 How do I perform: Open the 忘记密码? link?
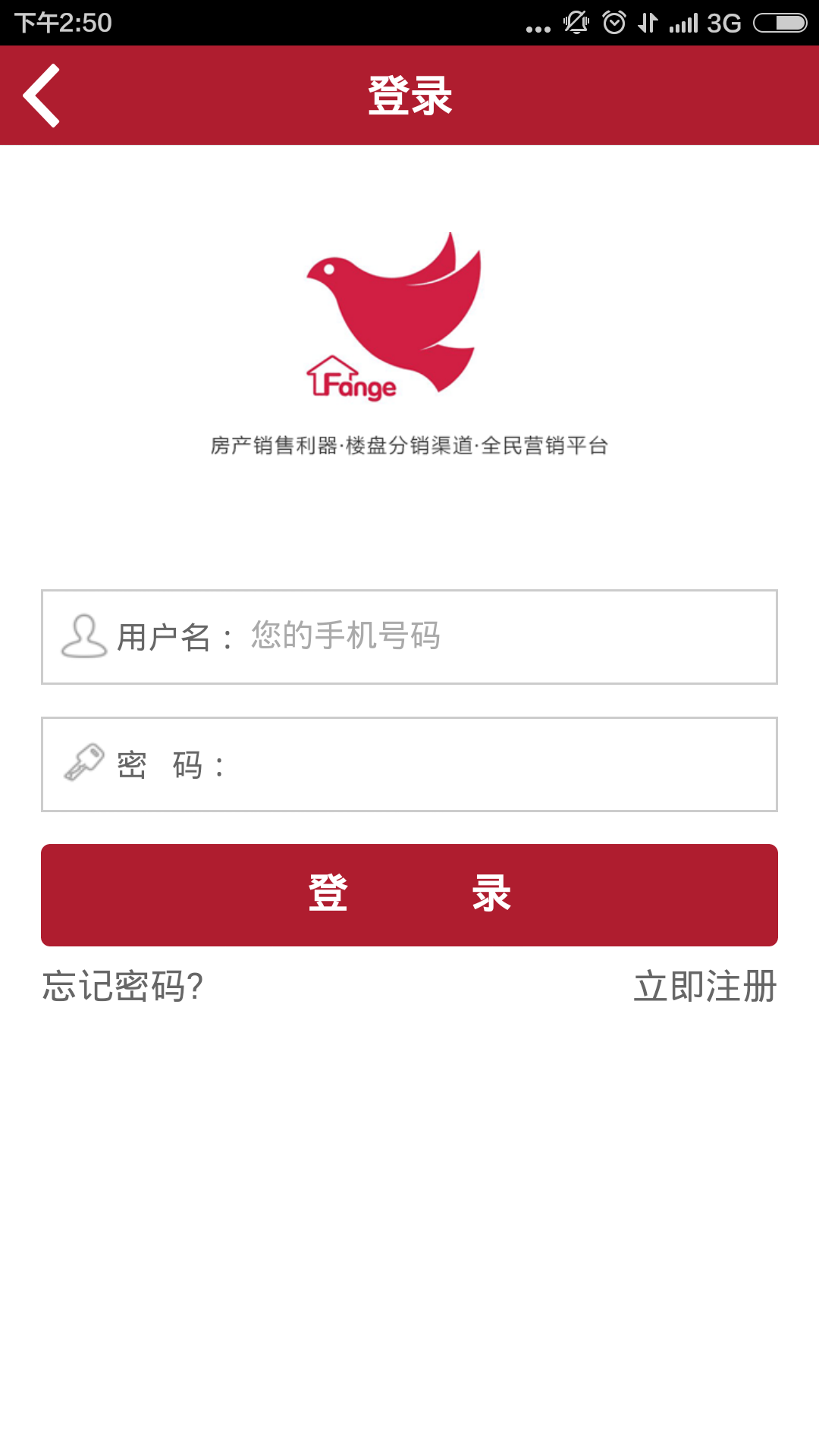(x=123, y=987)
